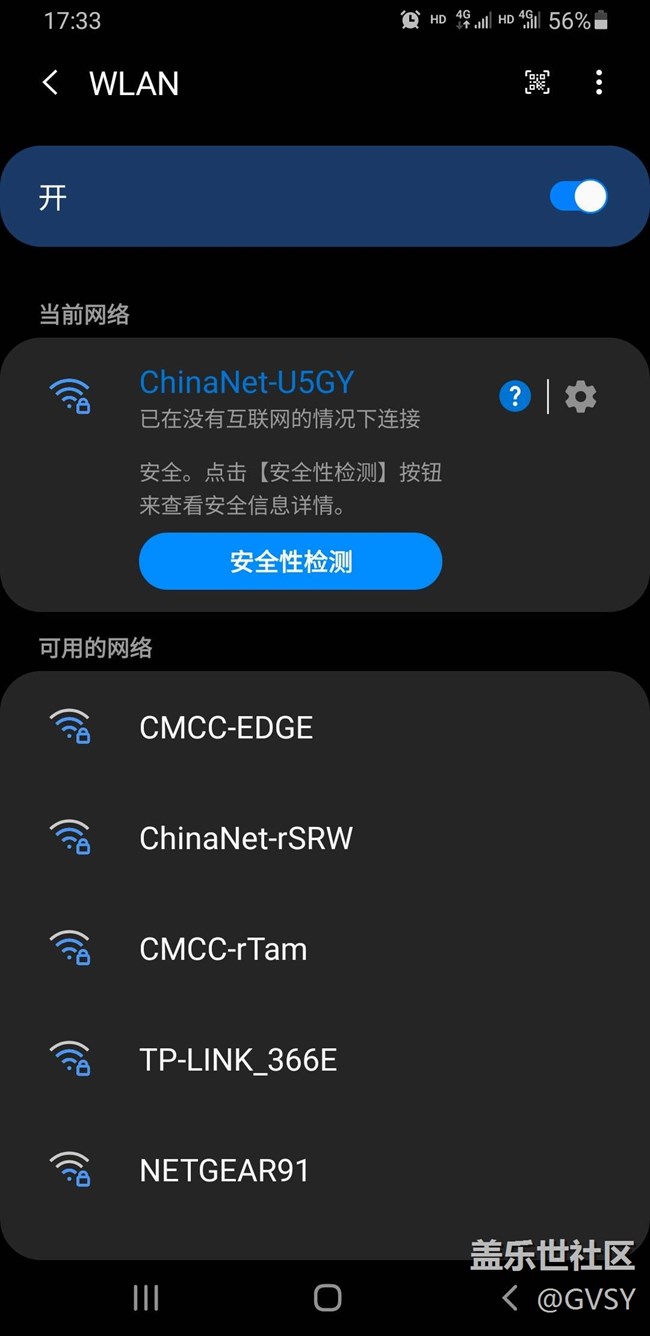
Task: Join the TP-LINK_366E network
Action: [325, 1060]
